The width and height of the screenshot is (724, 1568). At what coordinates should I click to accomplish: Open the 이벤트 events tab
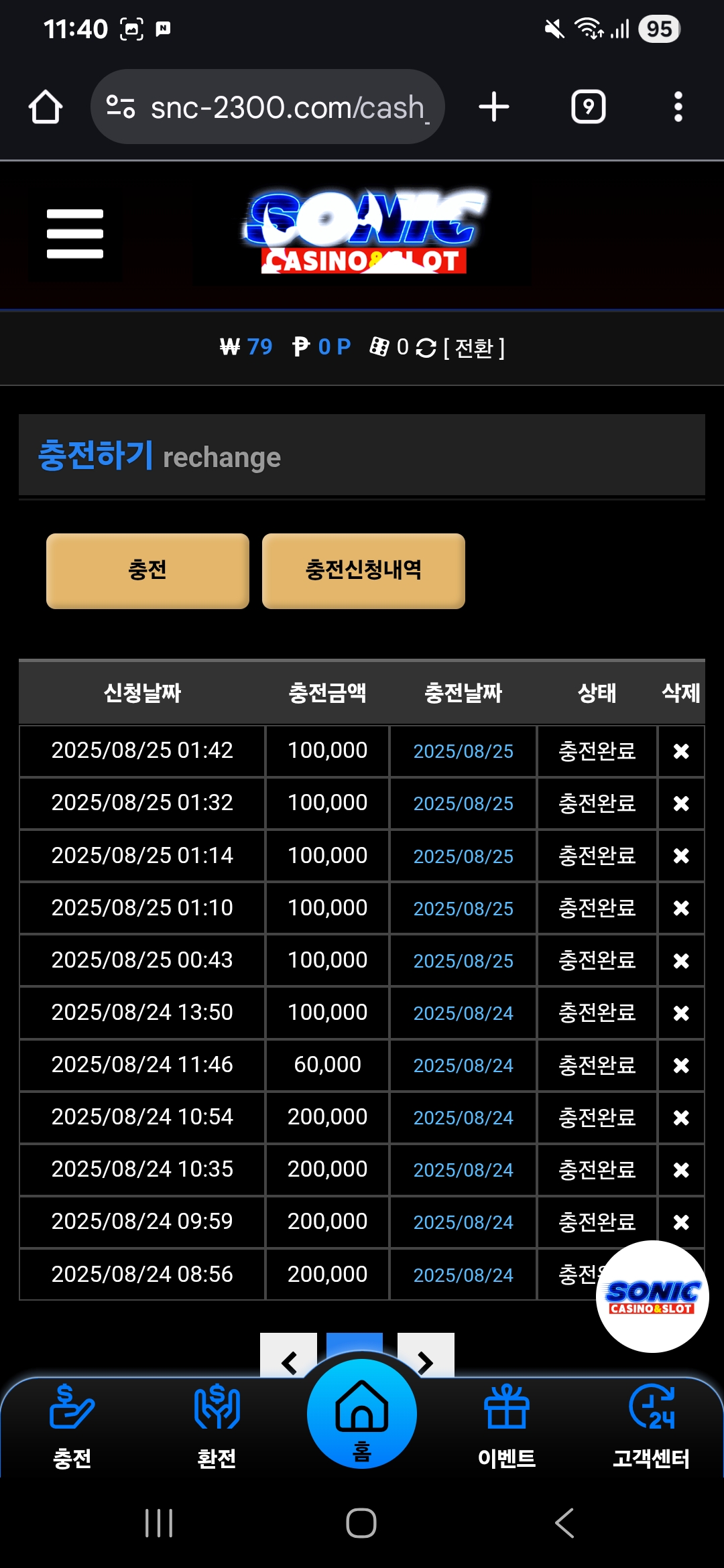[x=507, y=1427]
